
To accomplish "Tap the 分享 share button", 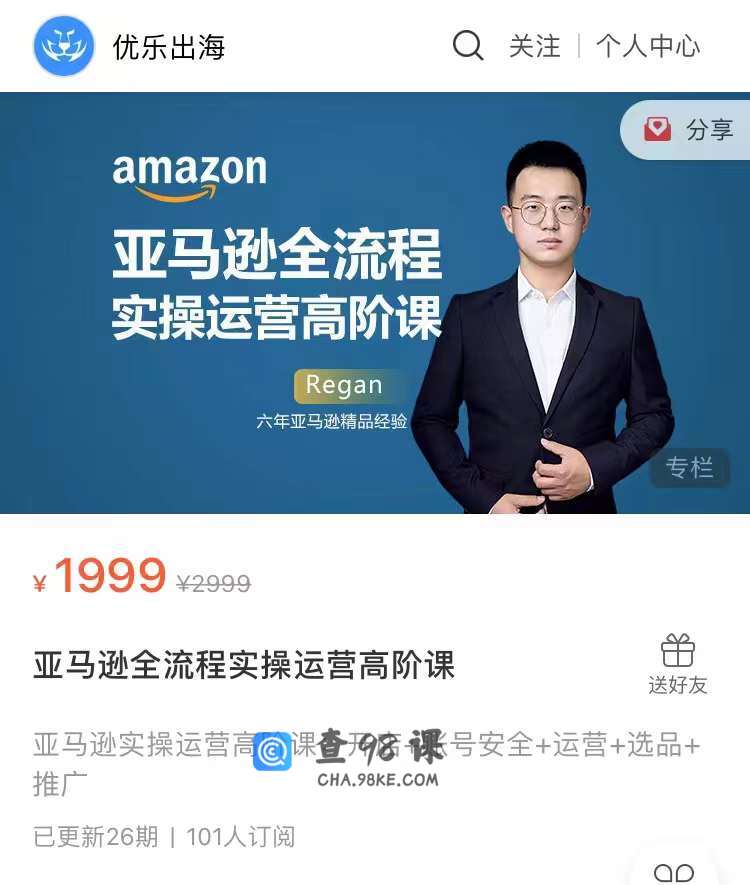I will pos(690,130).
